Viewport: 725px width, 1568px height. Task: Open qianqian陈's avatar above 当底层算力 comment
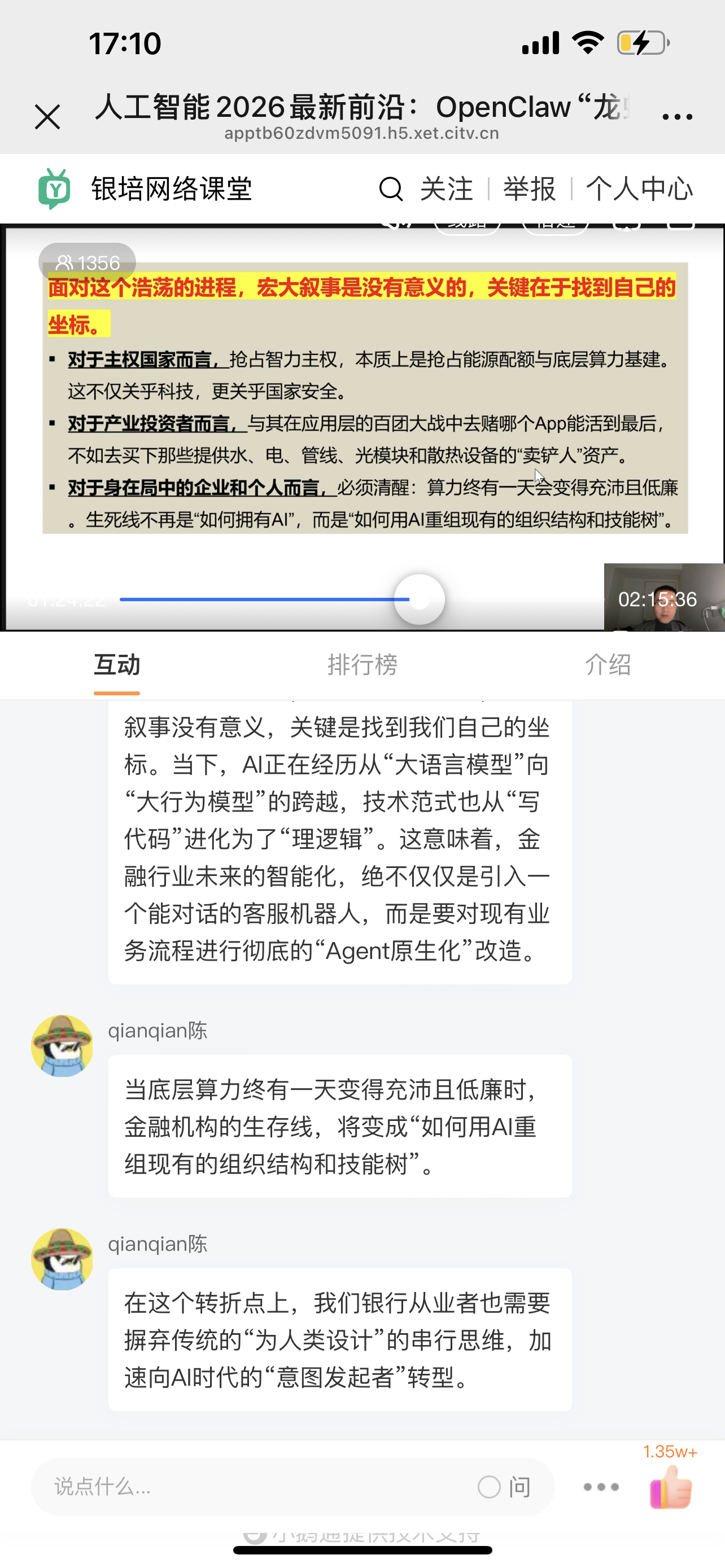62,1046
